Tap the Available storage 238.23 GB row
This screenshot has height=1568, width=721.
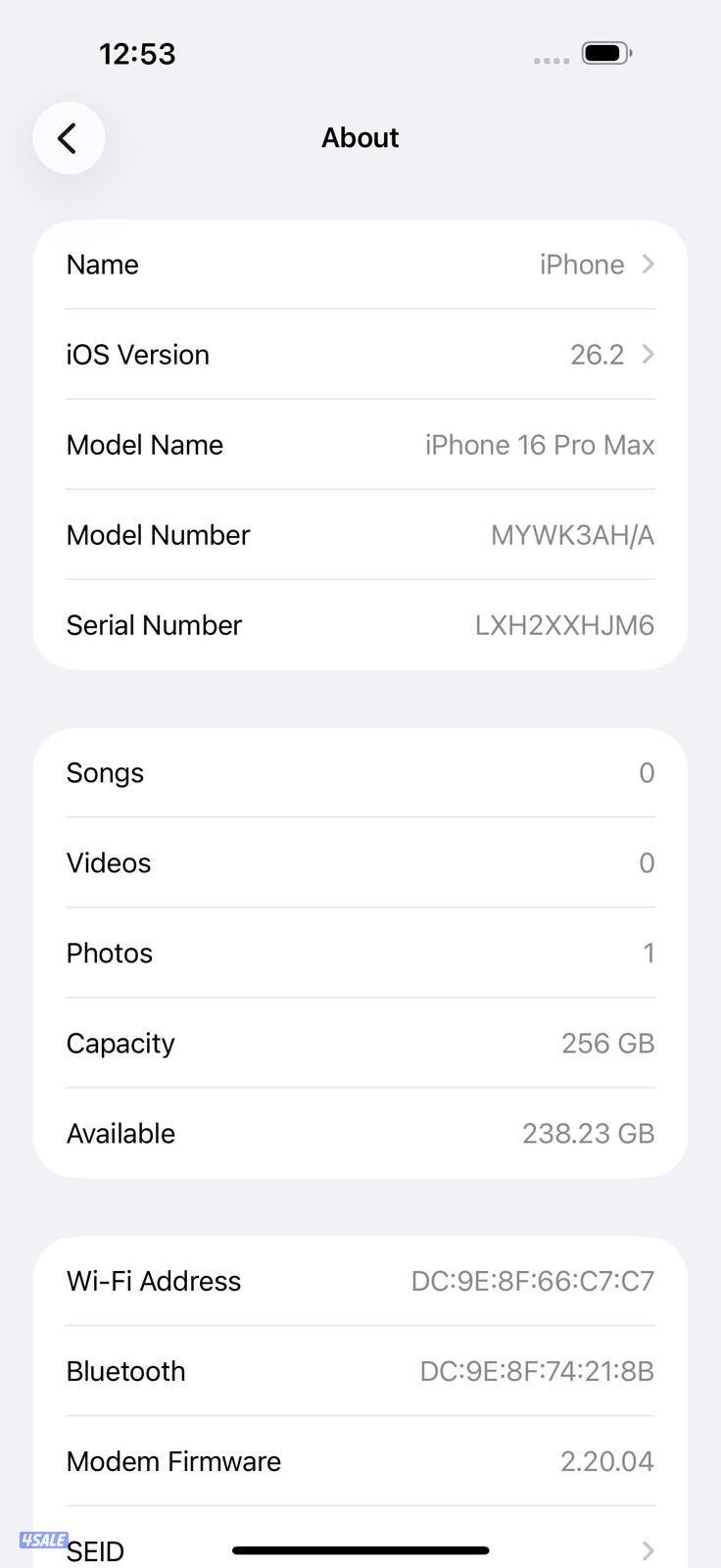click(x=360, y=1133)
